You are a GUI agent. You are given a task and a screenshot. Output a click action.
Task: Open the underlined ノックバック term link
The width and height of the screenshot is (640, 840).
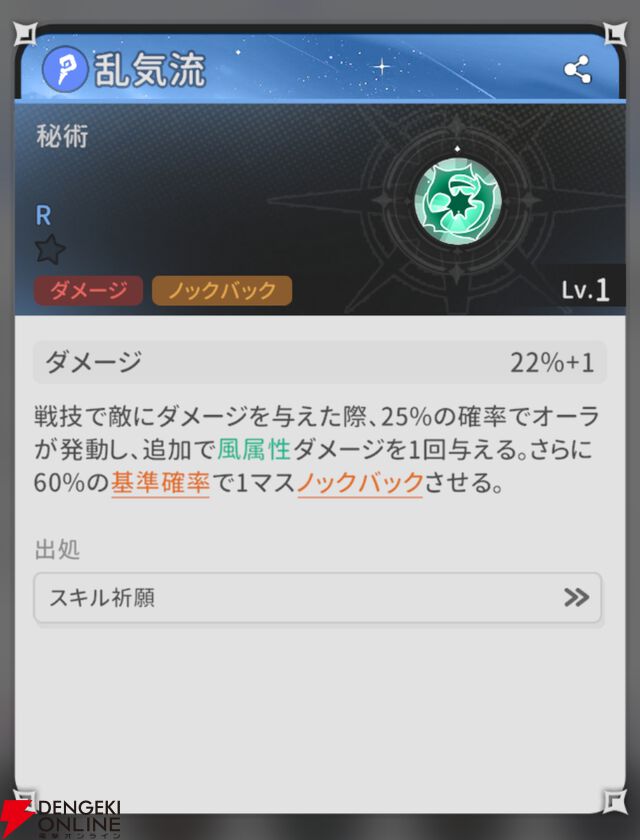click(x=360, y=484)
